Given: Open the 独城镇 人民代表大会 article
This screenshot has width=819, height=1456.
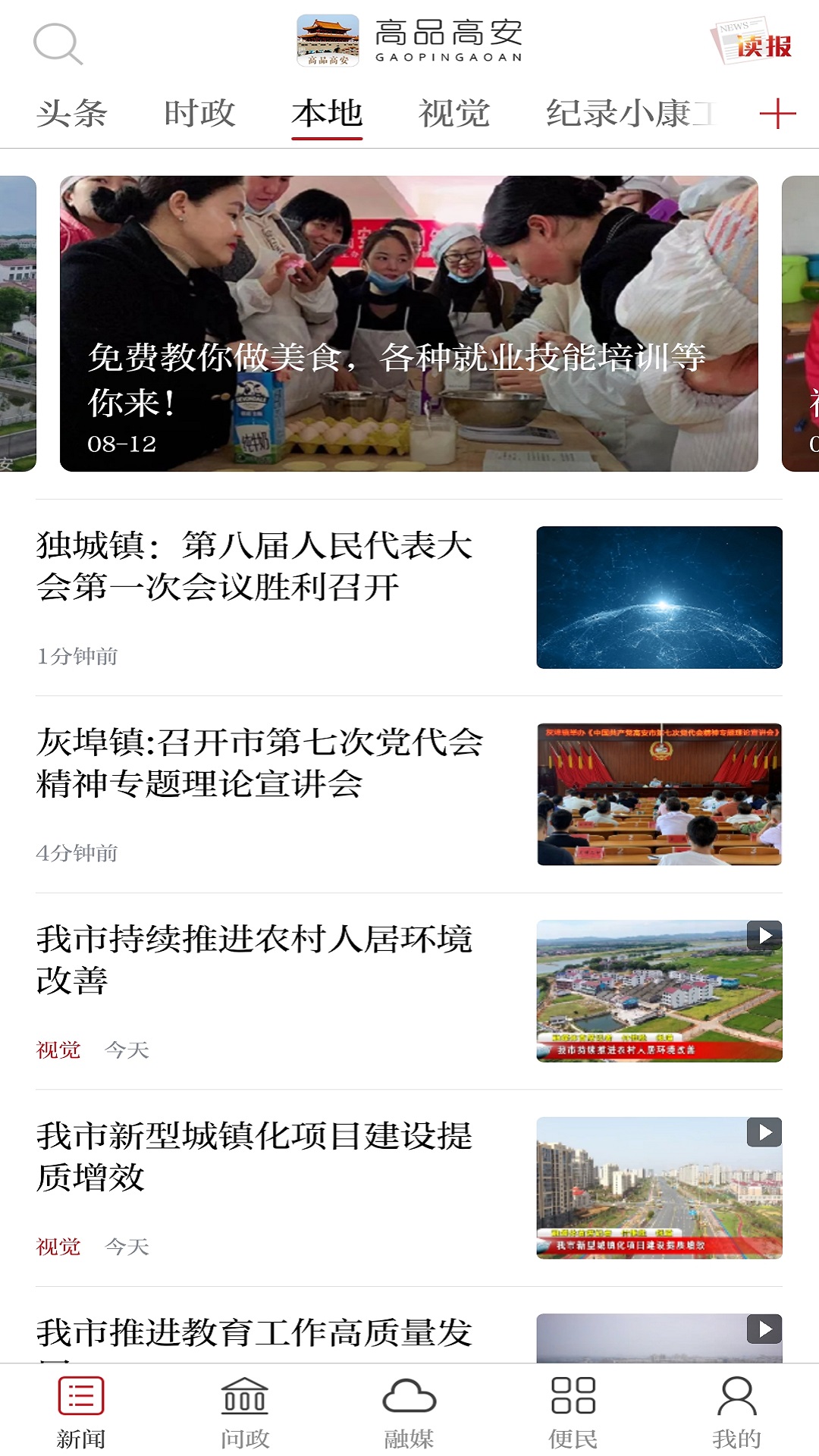Looking at the screenshot, I should pyautogui.click(x=255, y=566).
